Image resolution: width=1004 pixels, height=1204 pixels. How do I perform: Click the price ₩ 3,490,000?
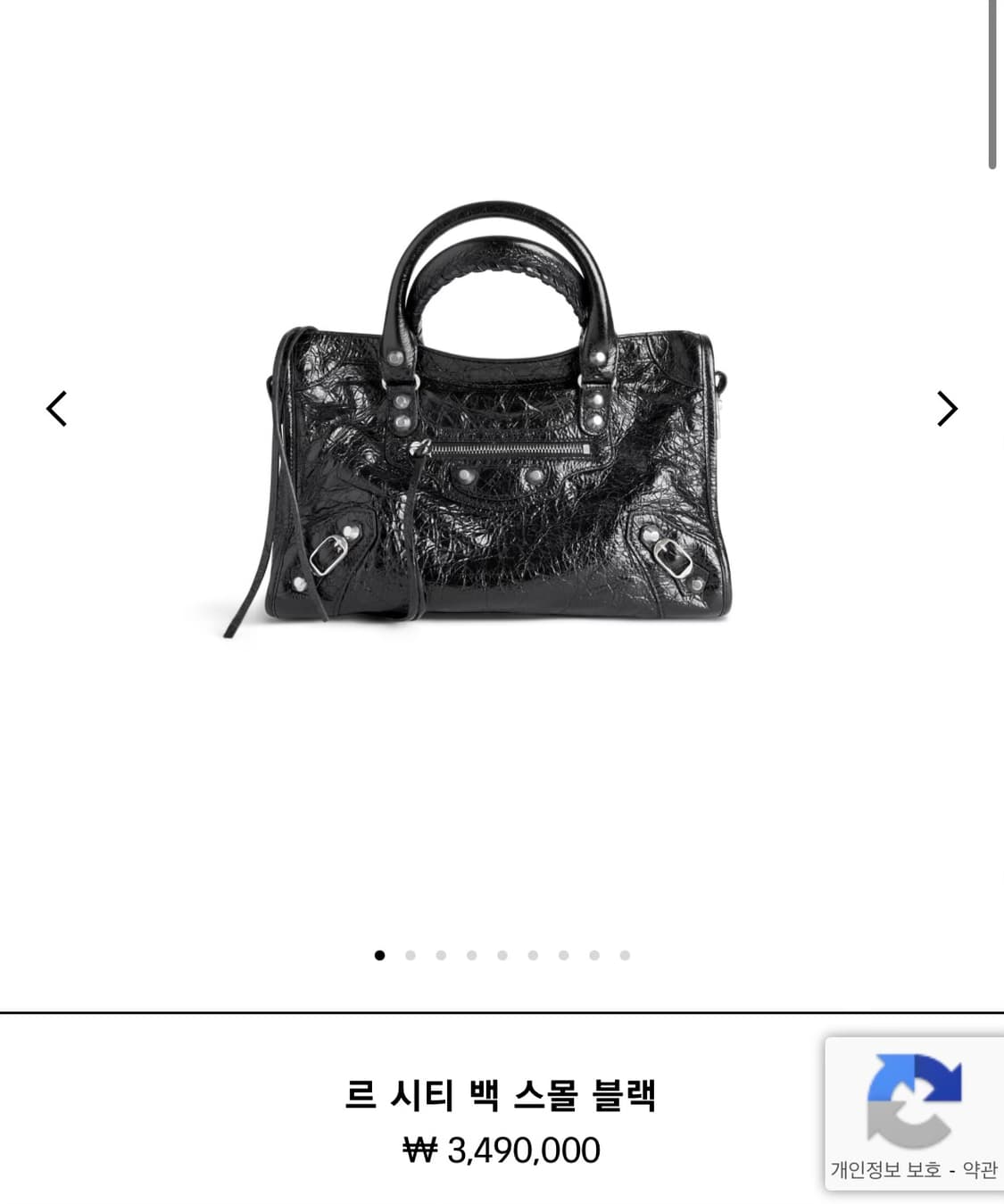click(502, 1150)
